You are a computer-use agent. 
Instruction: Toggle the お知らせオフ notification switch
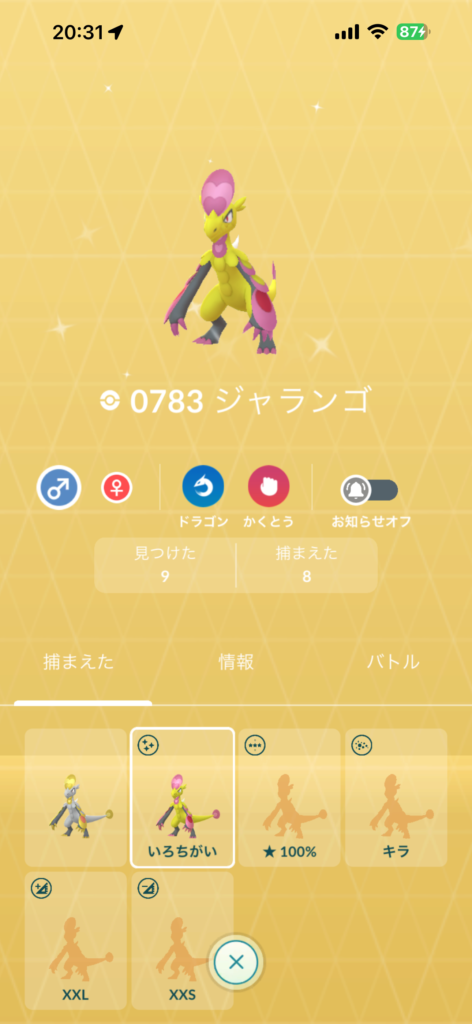370,490
